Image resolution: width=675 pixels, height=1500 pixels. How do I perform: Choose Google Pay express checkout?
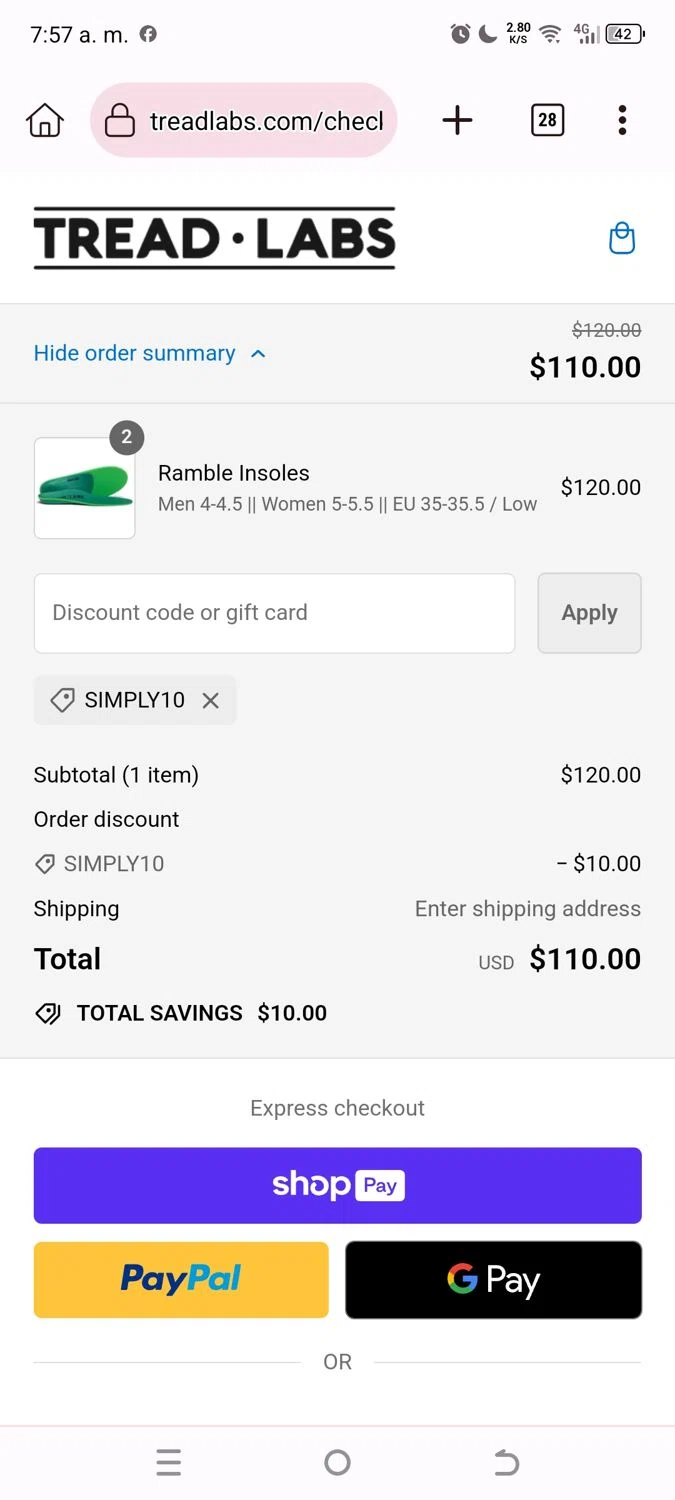[493, 1280]
